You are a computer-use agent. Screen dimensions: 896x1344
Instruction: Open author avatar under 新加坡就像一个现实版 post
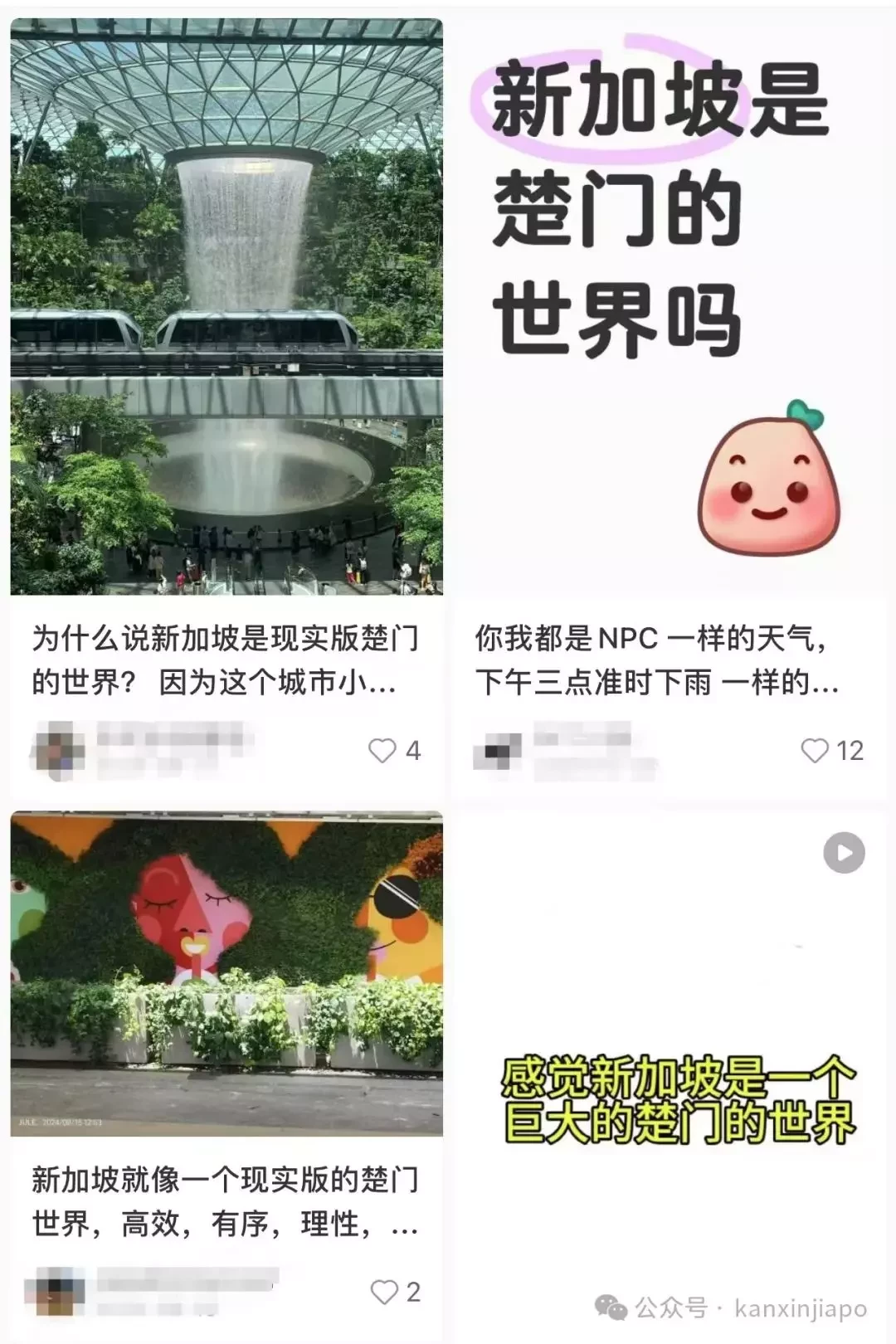pos(55,1292)
